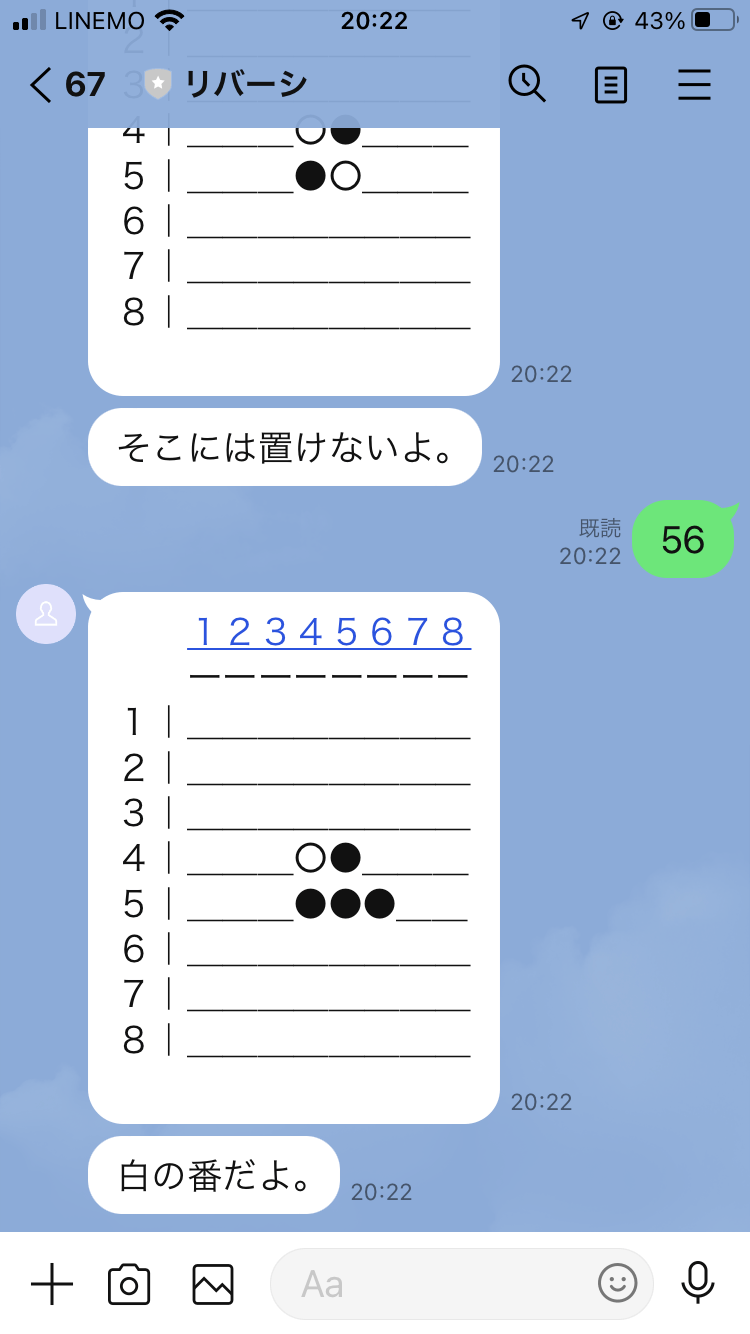Start a voice message with microphone
Image resolution: width=750 pixels, height=1334 pixels.
[x=698, y=1283]
